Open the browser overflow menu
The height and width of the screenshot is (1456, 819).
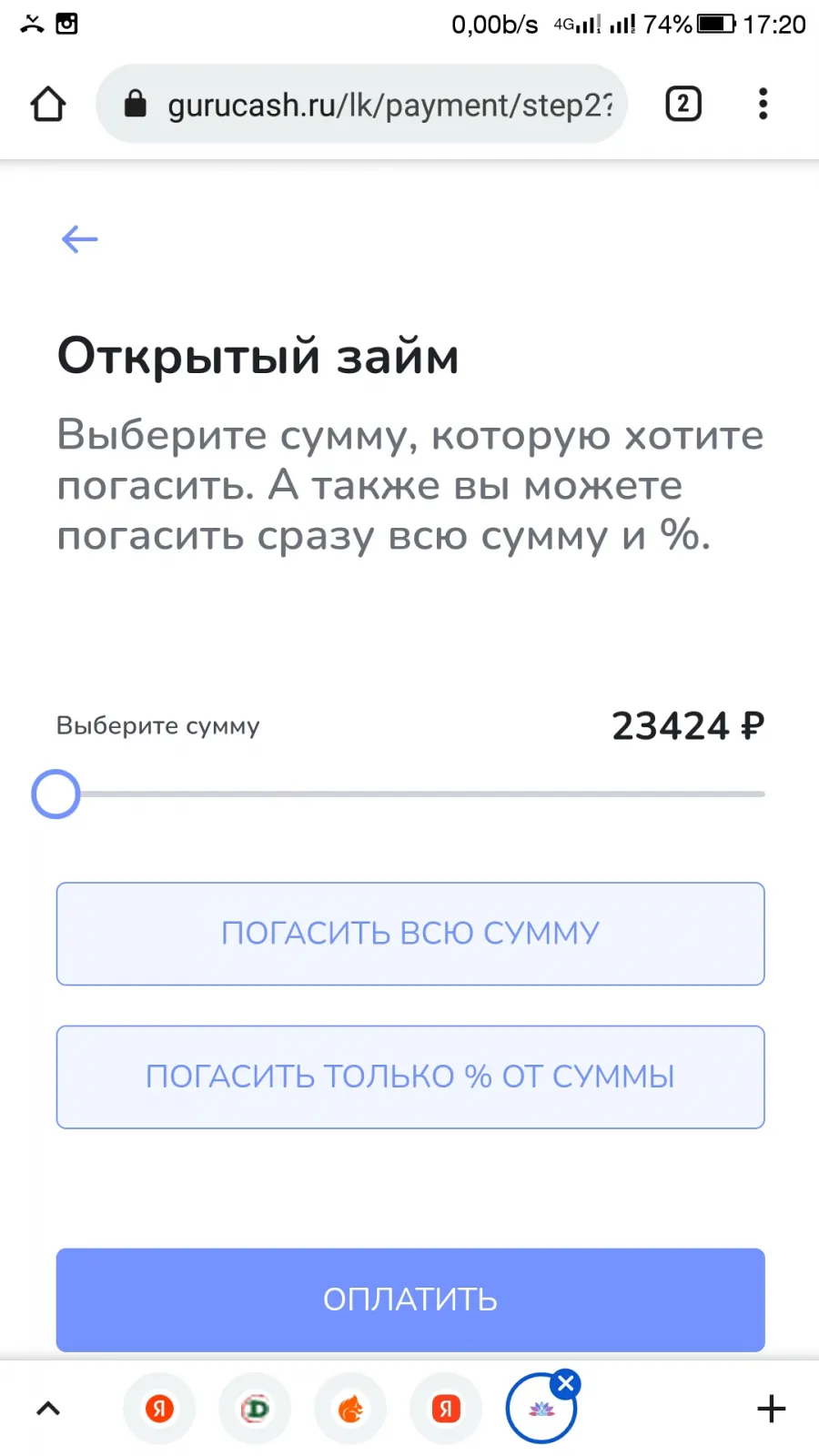pyautogui.click(x=763, y=104)
